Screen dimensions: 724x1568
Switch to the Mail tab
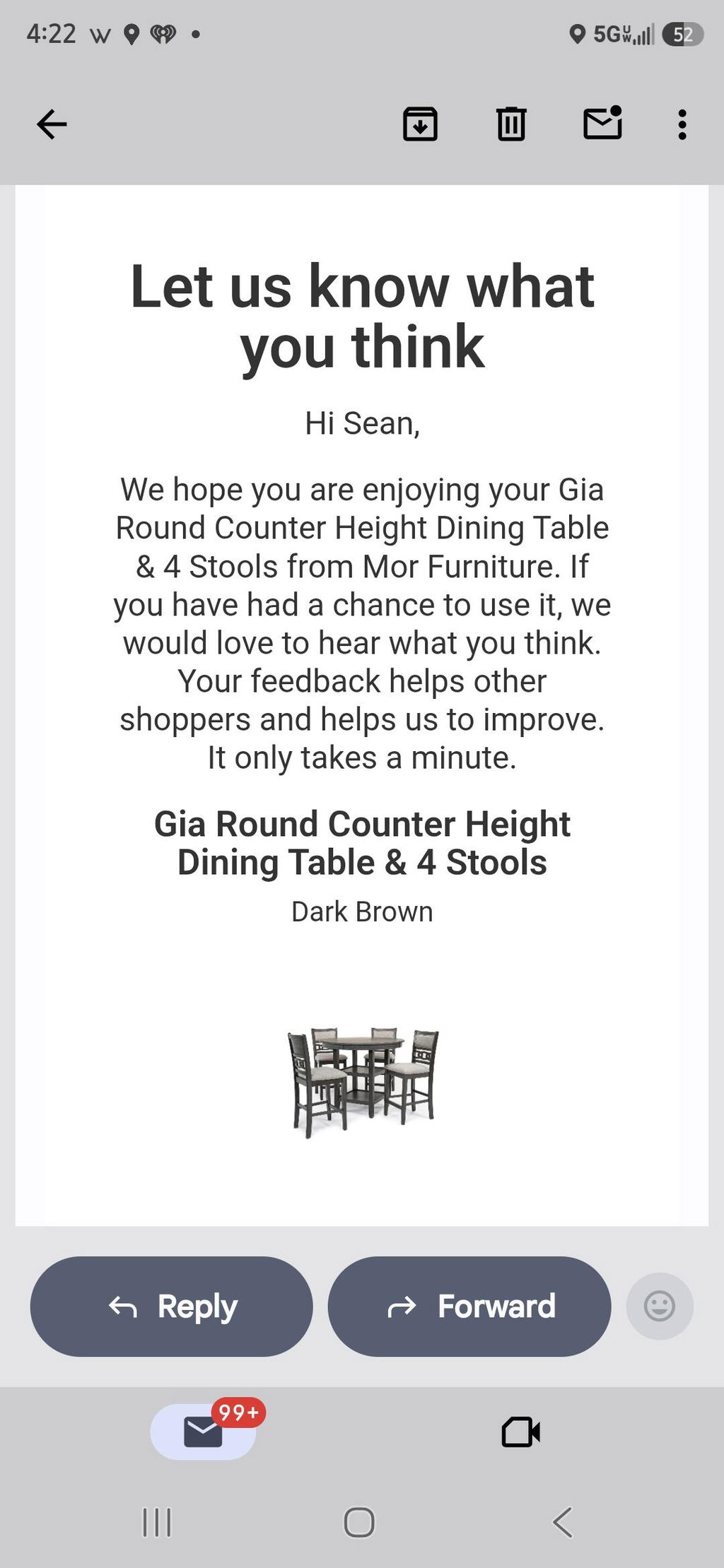click(x=204, y=1432)
